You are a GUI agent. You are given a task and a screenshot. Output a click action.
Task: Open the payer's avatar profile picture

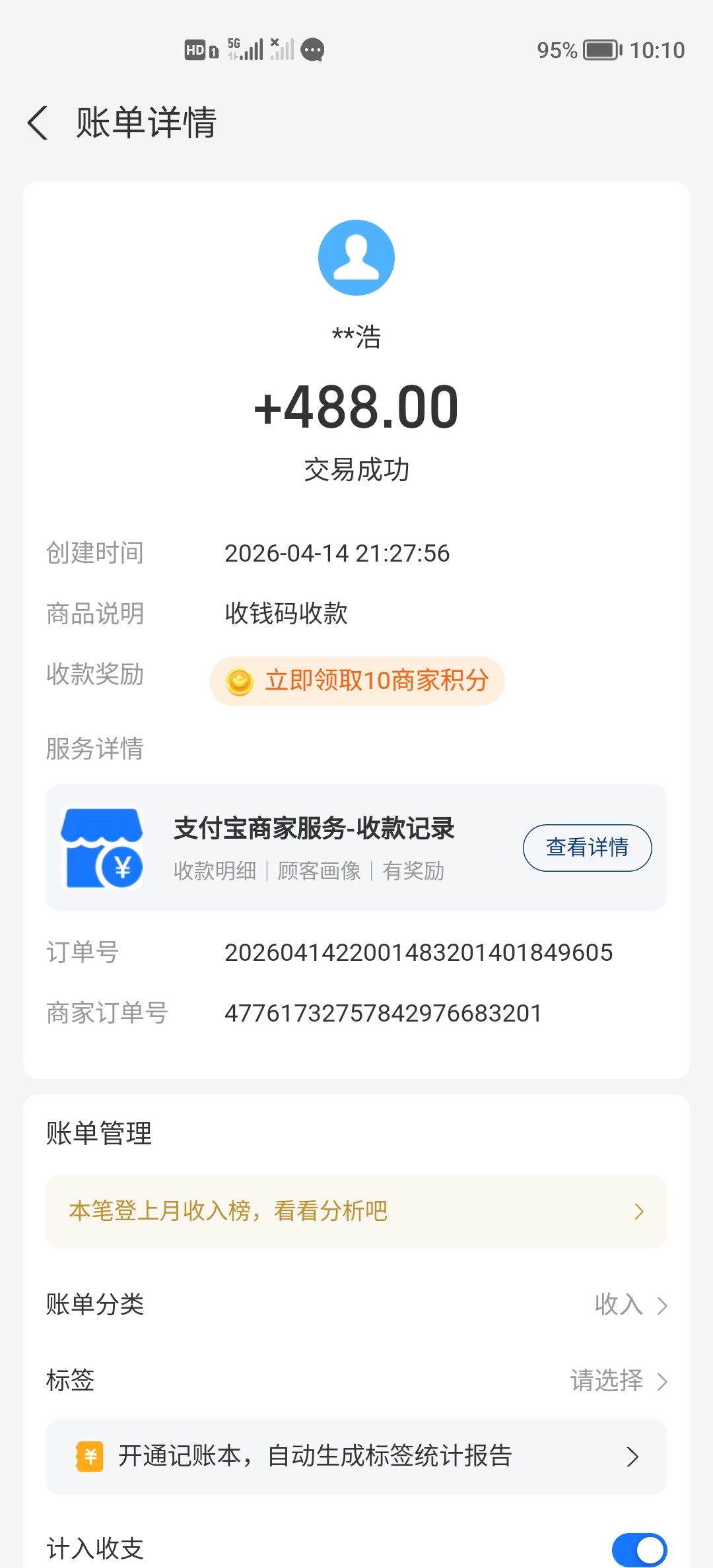click(356, 257)
